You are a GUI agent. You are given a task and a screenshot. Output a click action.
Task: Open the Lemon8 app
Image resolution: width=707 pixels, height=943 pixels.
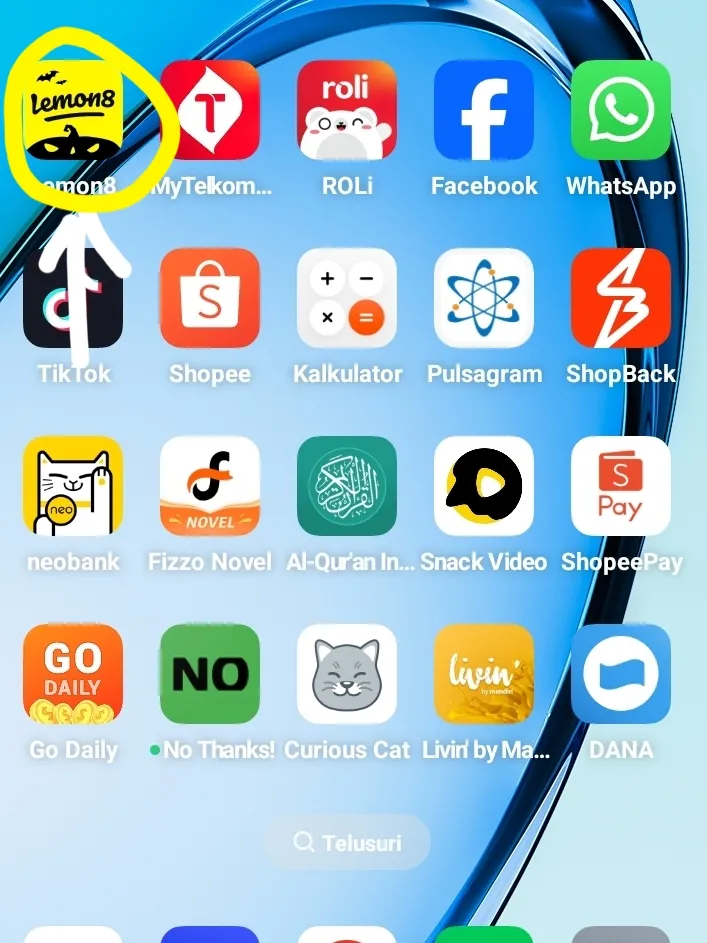tap(73, 110)
